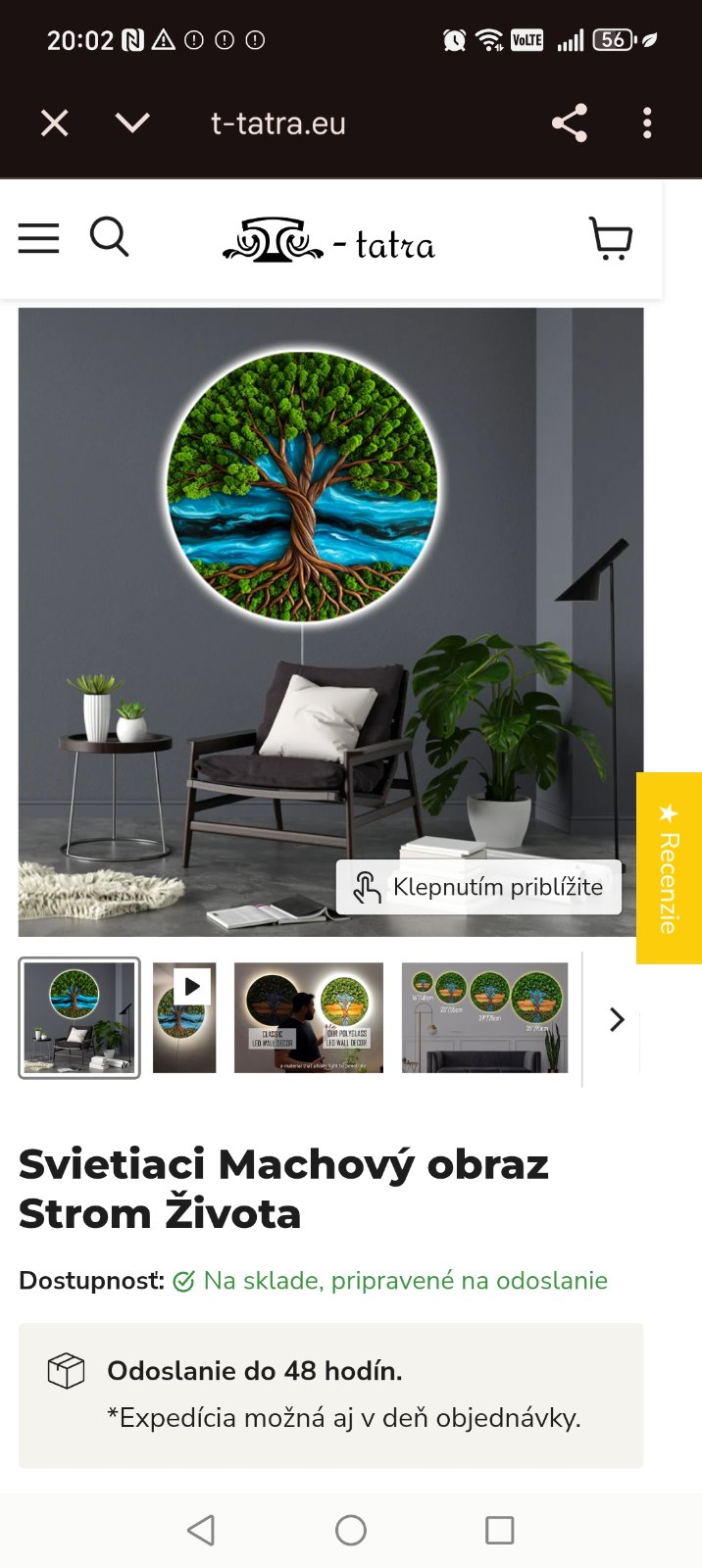View the size comparison thumbnail
This screenshot has width=702, height=1568.
point(484,1018)
